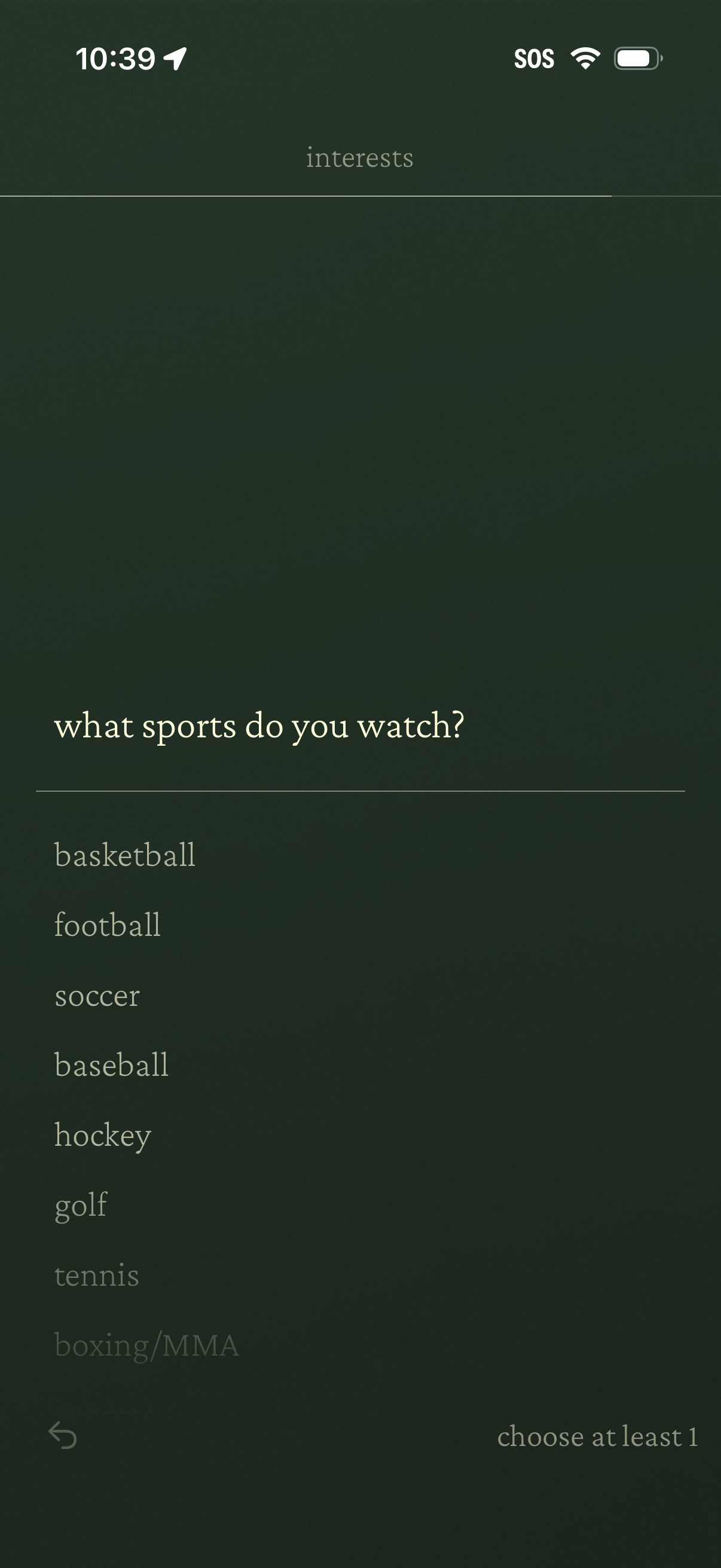721x1568 pixels.
Task: Choose the boxing/MMA option
Action: tap(146, 1345)
